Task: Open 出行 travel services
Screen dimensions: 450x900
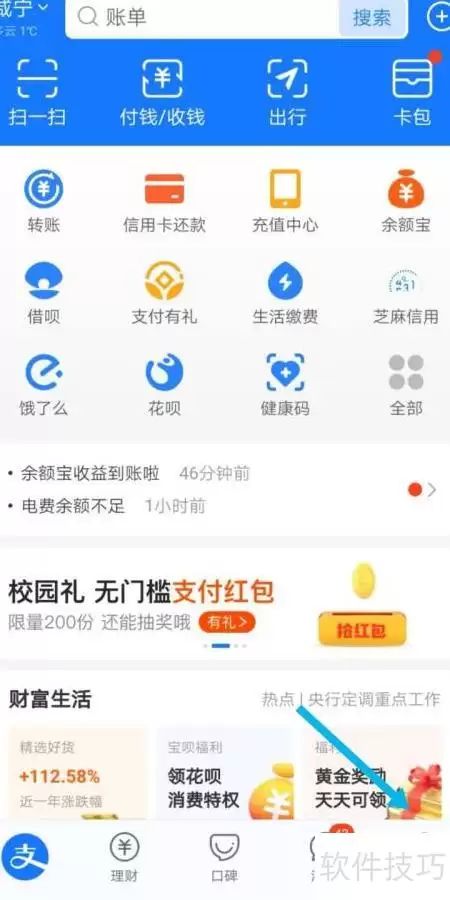Action: click(x=287, y=92)
